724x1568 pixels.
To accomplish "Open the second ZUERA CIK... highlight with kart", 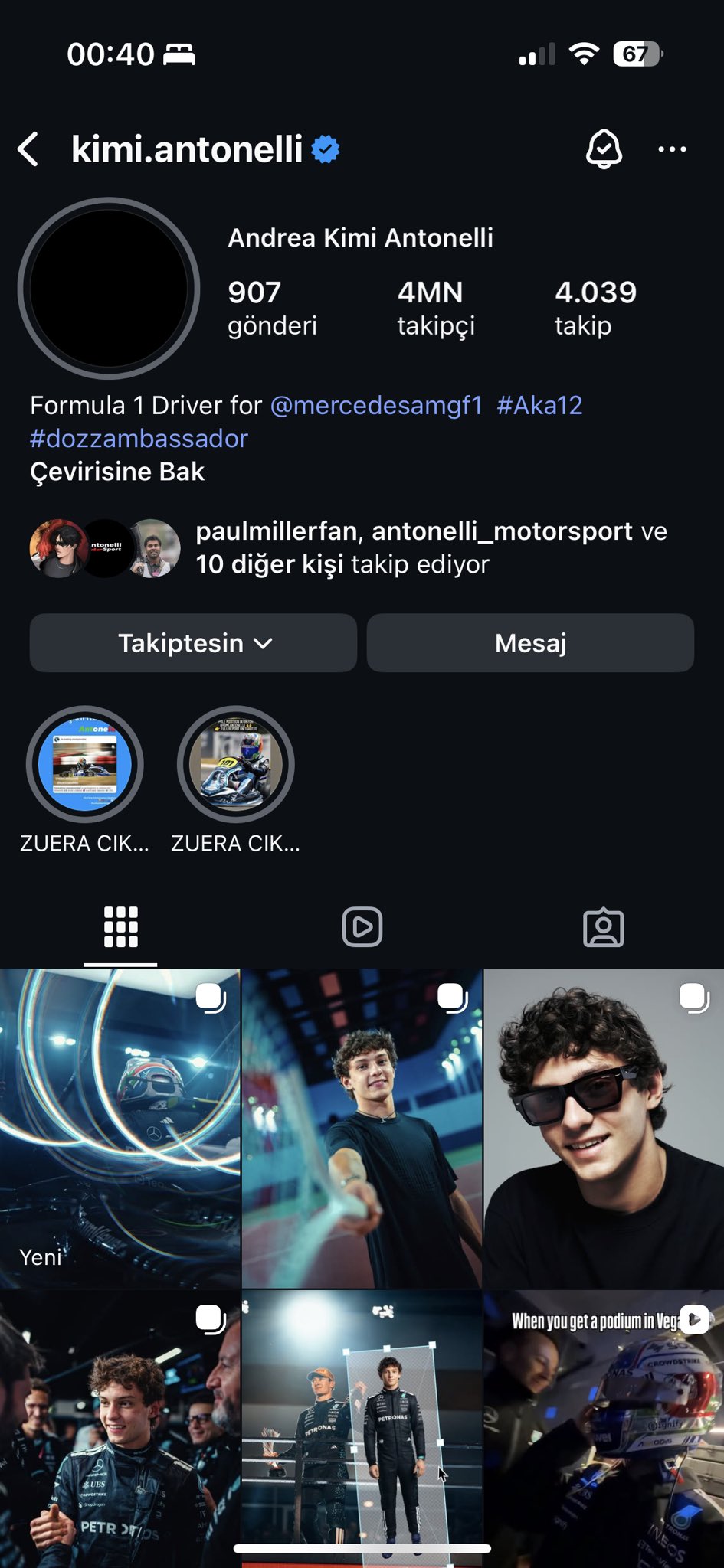I will [235, 764].
